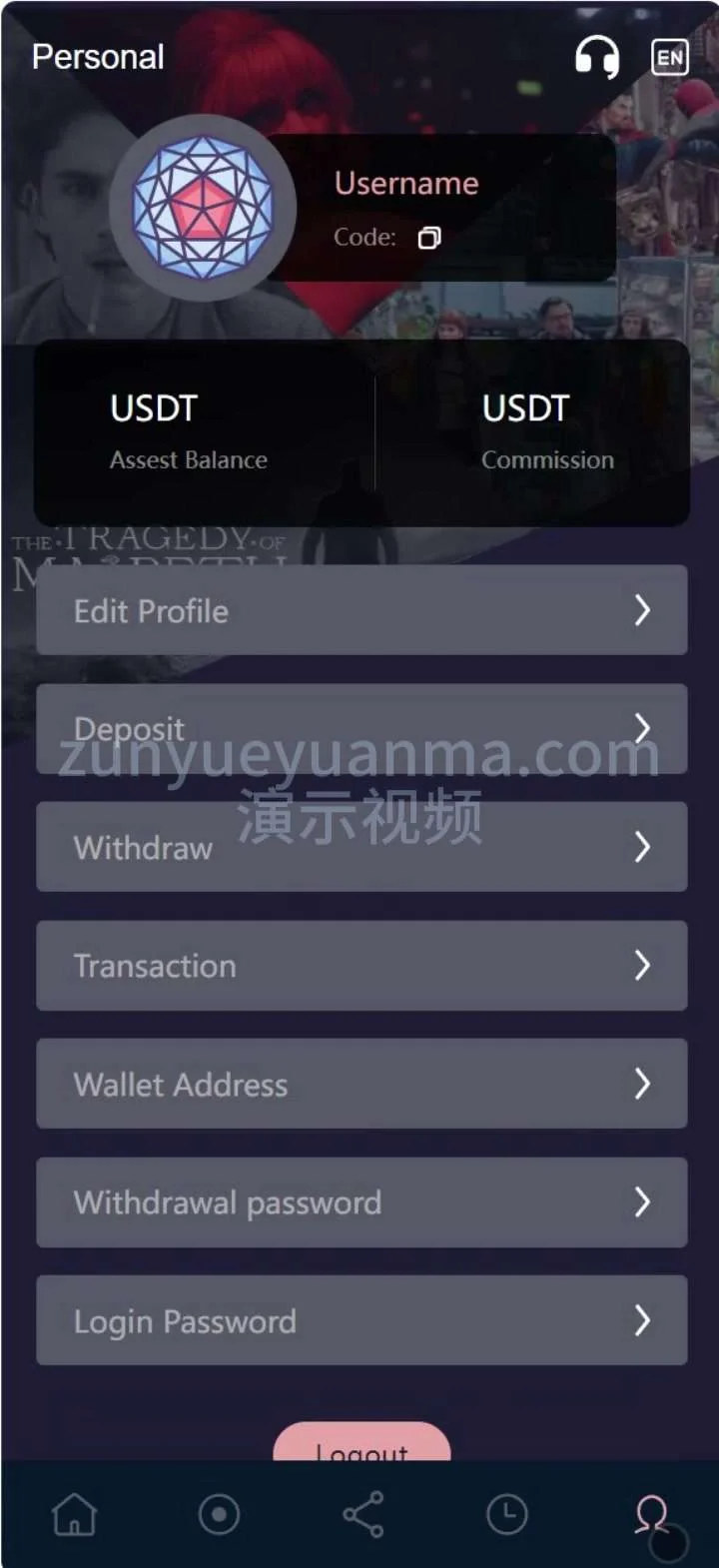The image size is (719, 1568).
Task: Copy the invitation code
Action: (x=429, y=238)
